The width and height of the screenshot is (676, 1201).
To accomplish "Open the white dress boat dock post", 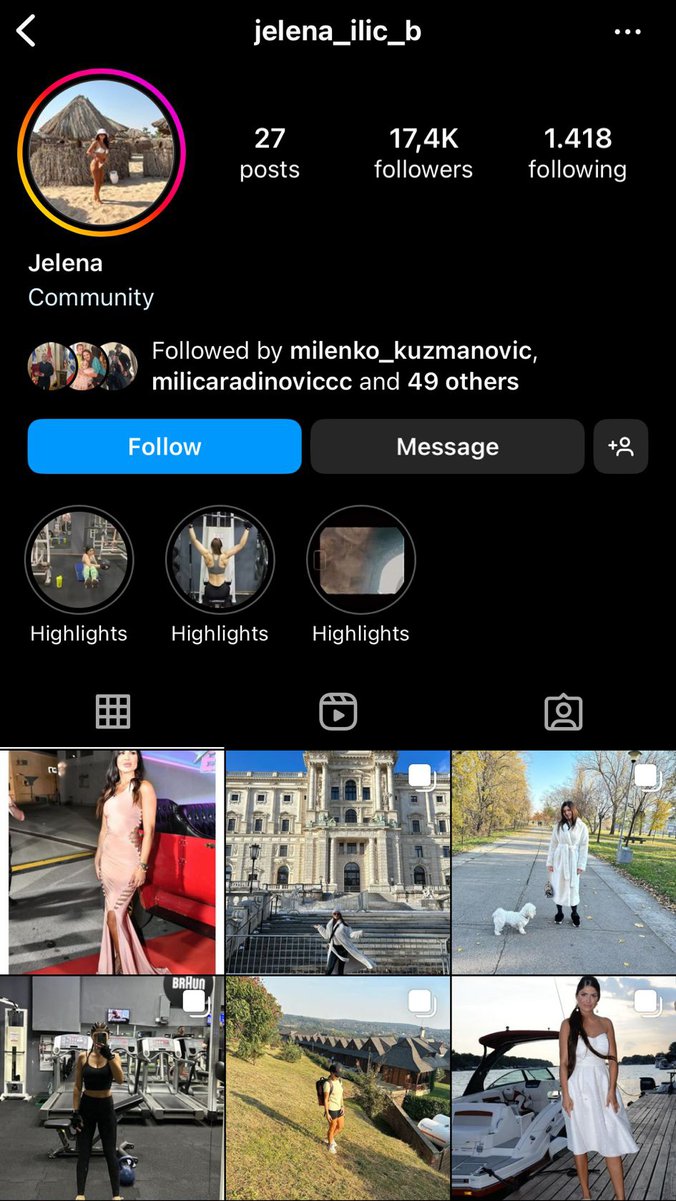I will click(x=564, y=1088).
